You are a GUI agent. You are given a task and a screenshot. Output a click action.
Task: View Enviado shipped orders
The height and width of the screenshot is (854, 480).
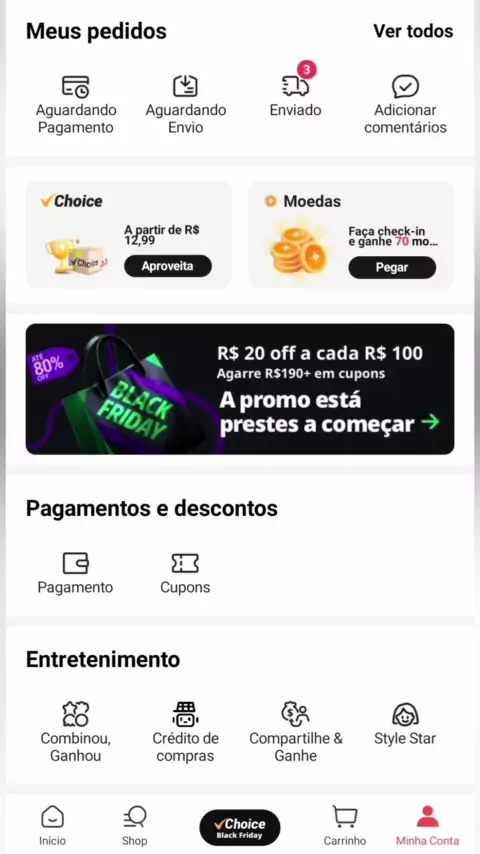coord(296,93)
